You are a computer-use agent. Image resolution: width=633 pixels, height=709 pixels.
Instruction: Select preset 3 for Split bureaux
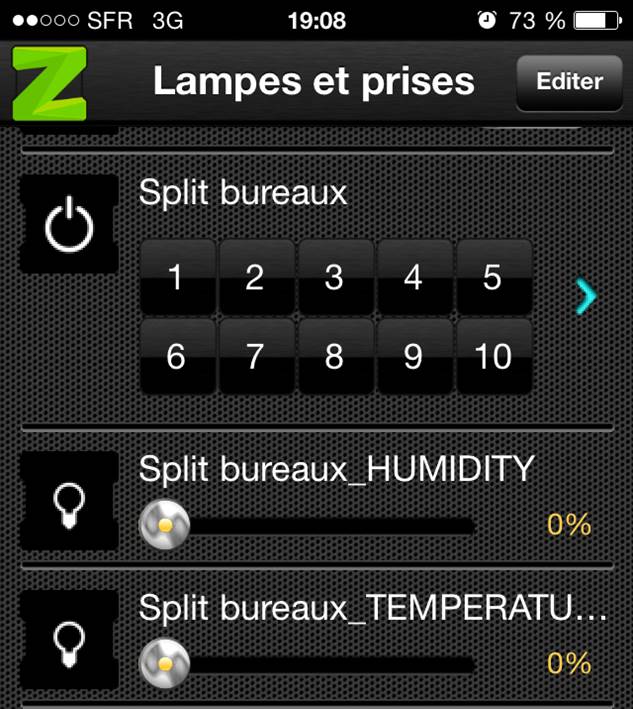334,277
